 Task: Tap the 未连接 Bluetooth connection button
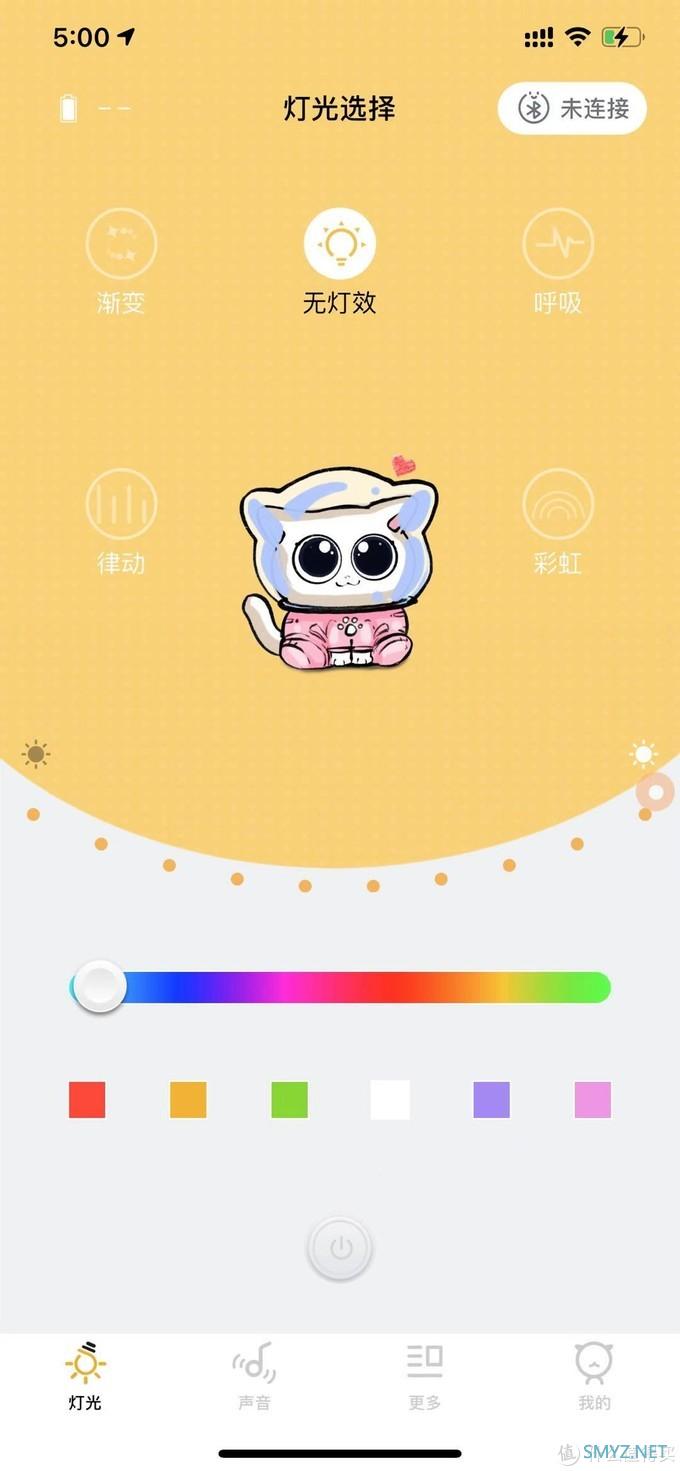[572, 108]
